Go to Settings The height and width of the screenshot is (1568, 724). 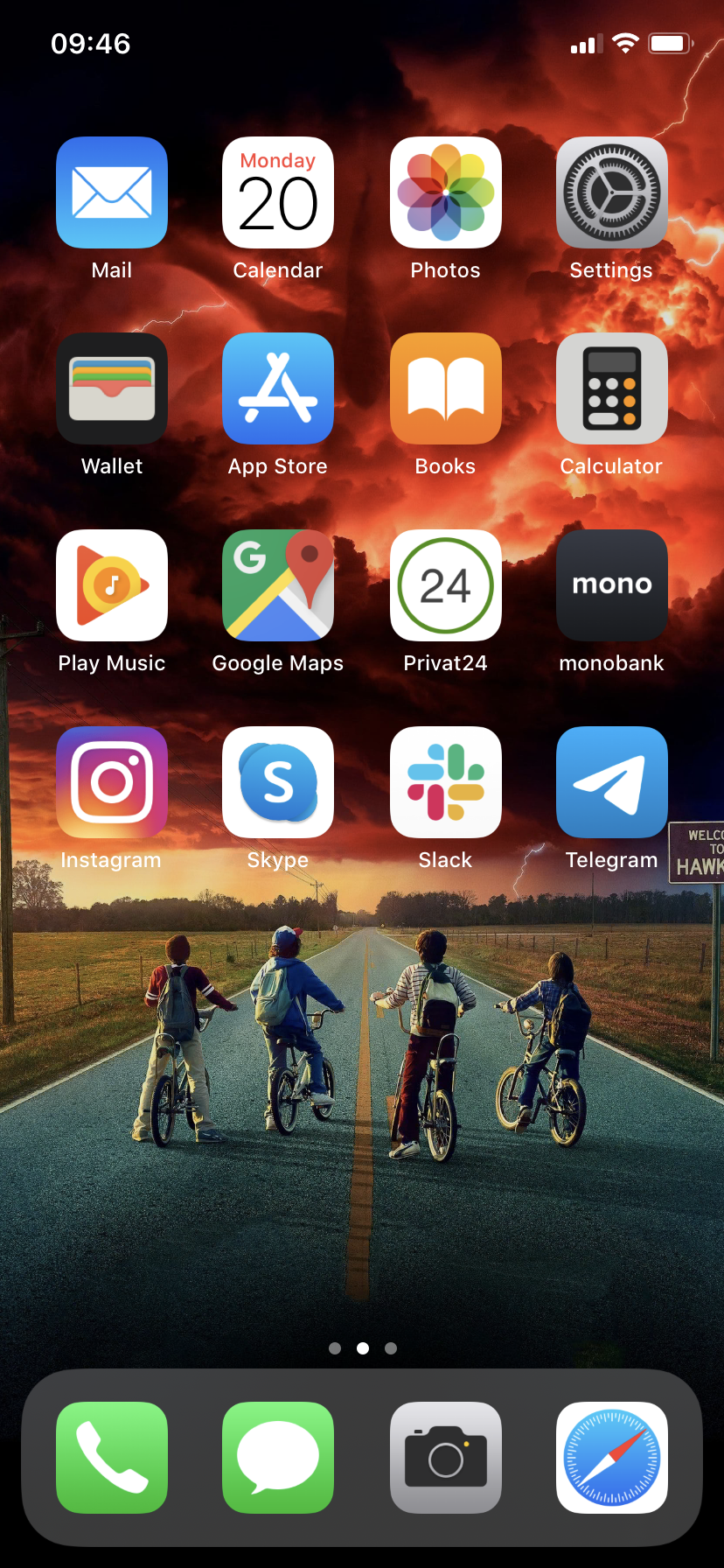(x=612, y=192)
